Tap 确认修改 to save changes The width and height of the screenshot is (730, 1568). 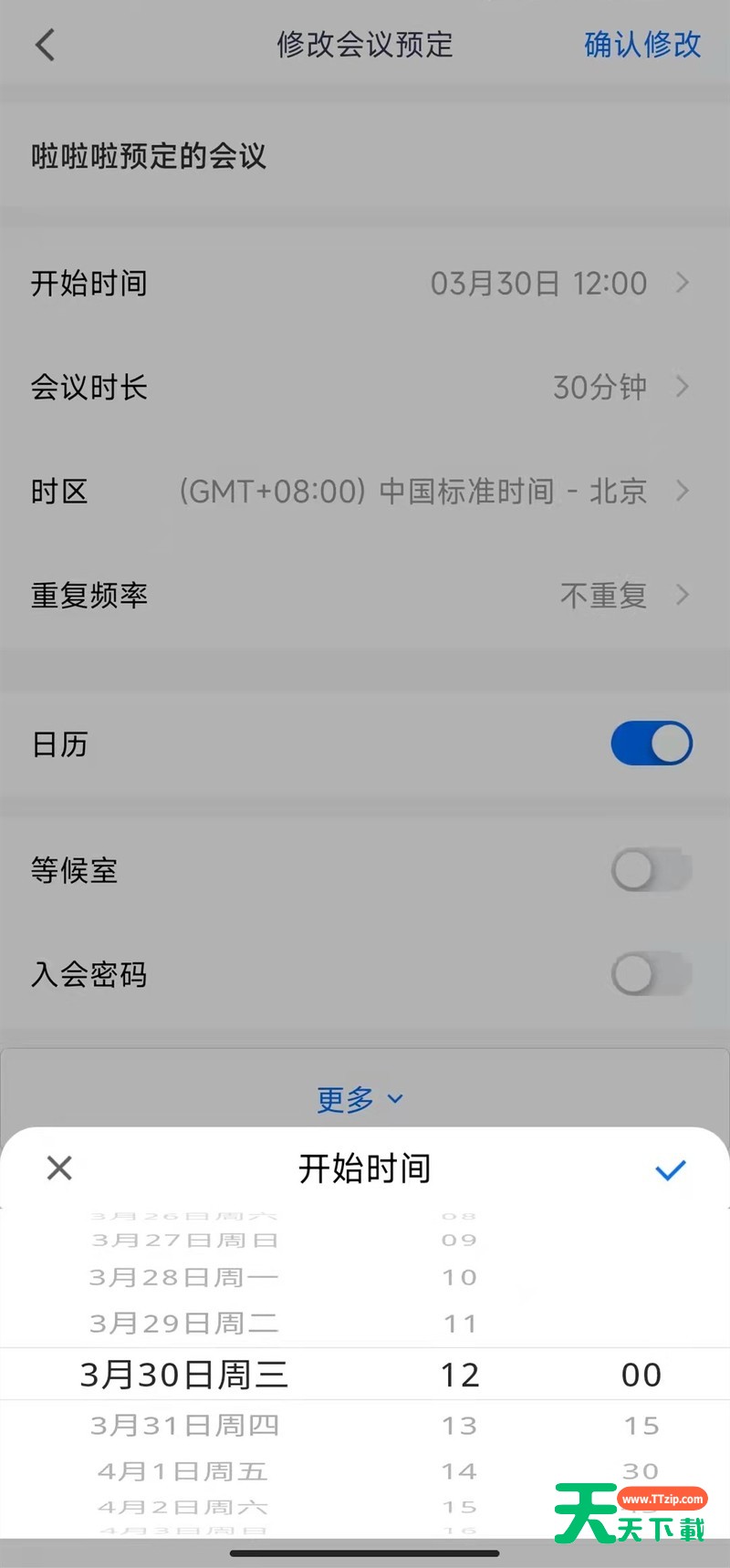click(x=642, y=45)
